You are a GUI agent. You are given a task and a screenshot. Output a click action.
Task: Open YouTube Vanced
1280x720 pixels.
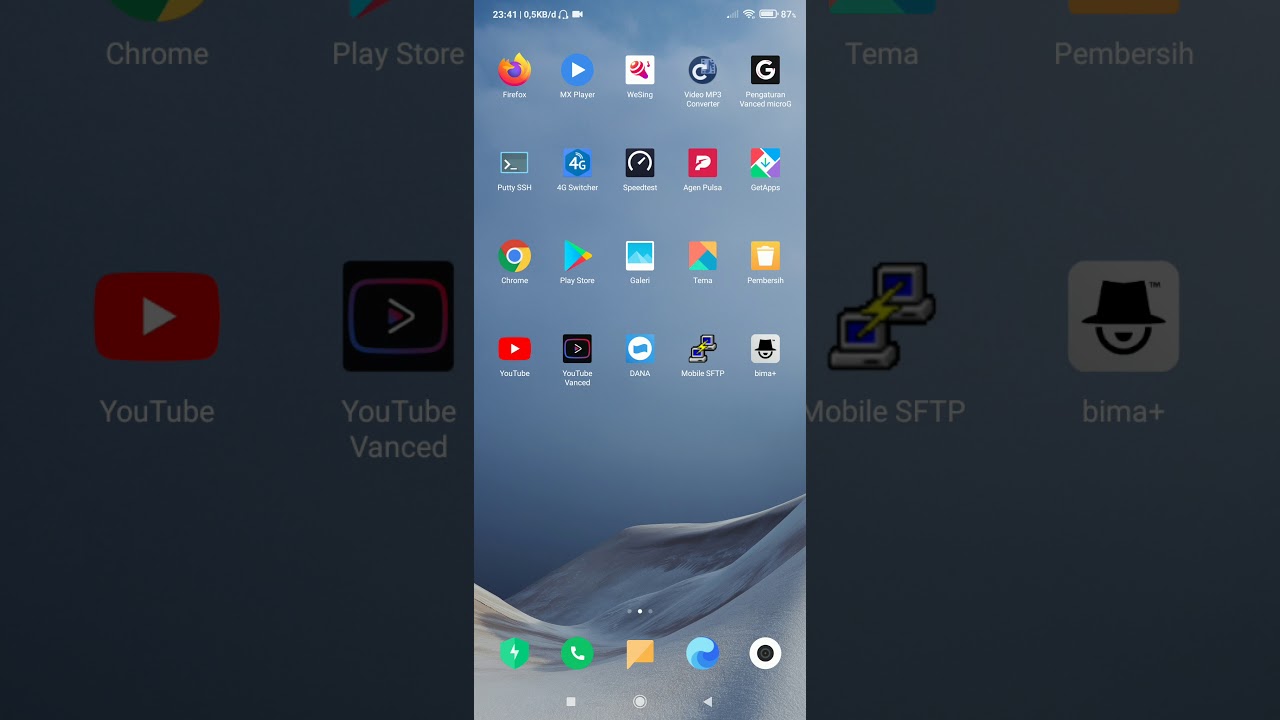(x=577, y=349)
